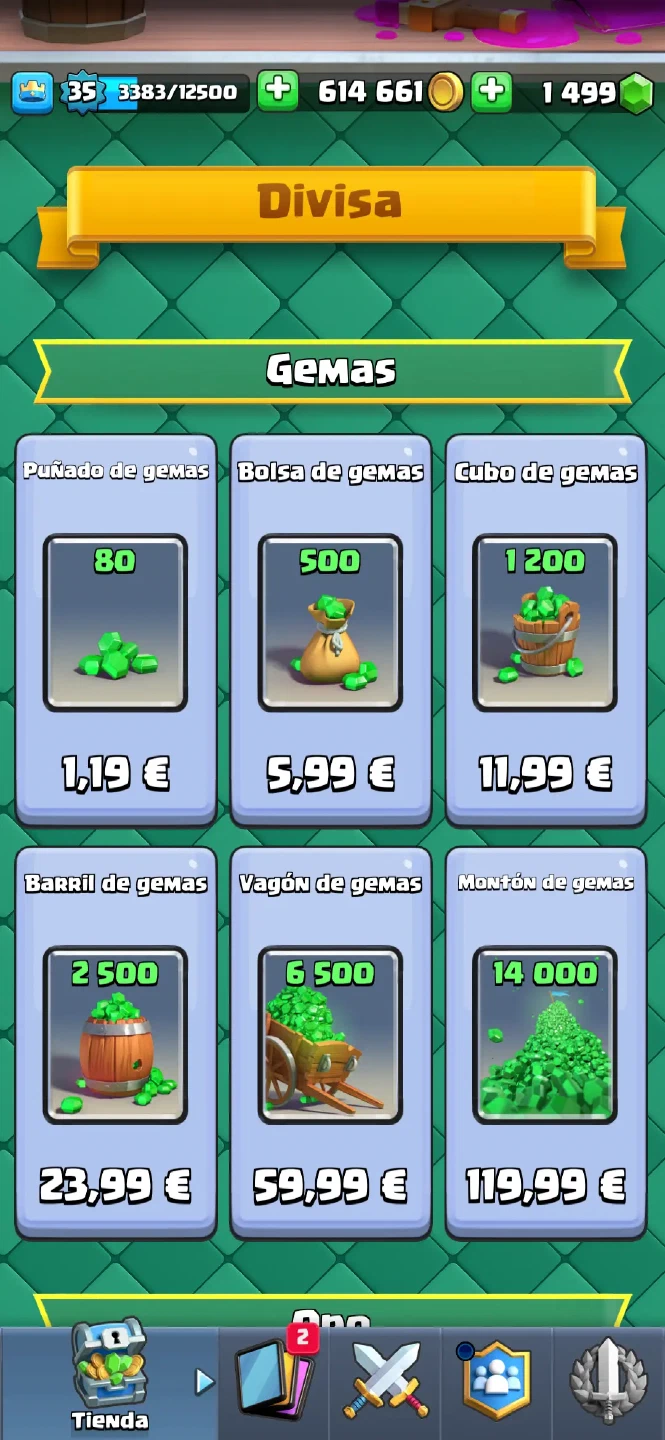The width and height of the screenshot is (665, 1440).
Task: Get the Montón de gemas pack
Action: tap(545, 1042)
